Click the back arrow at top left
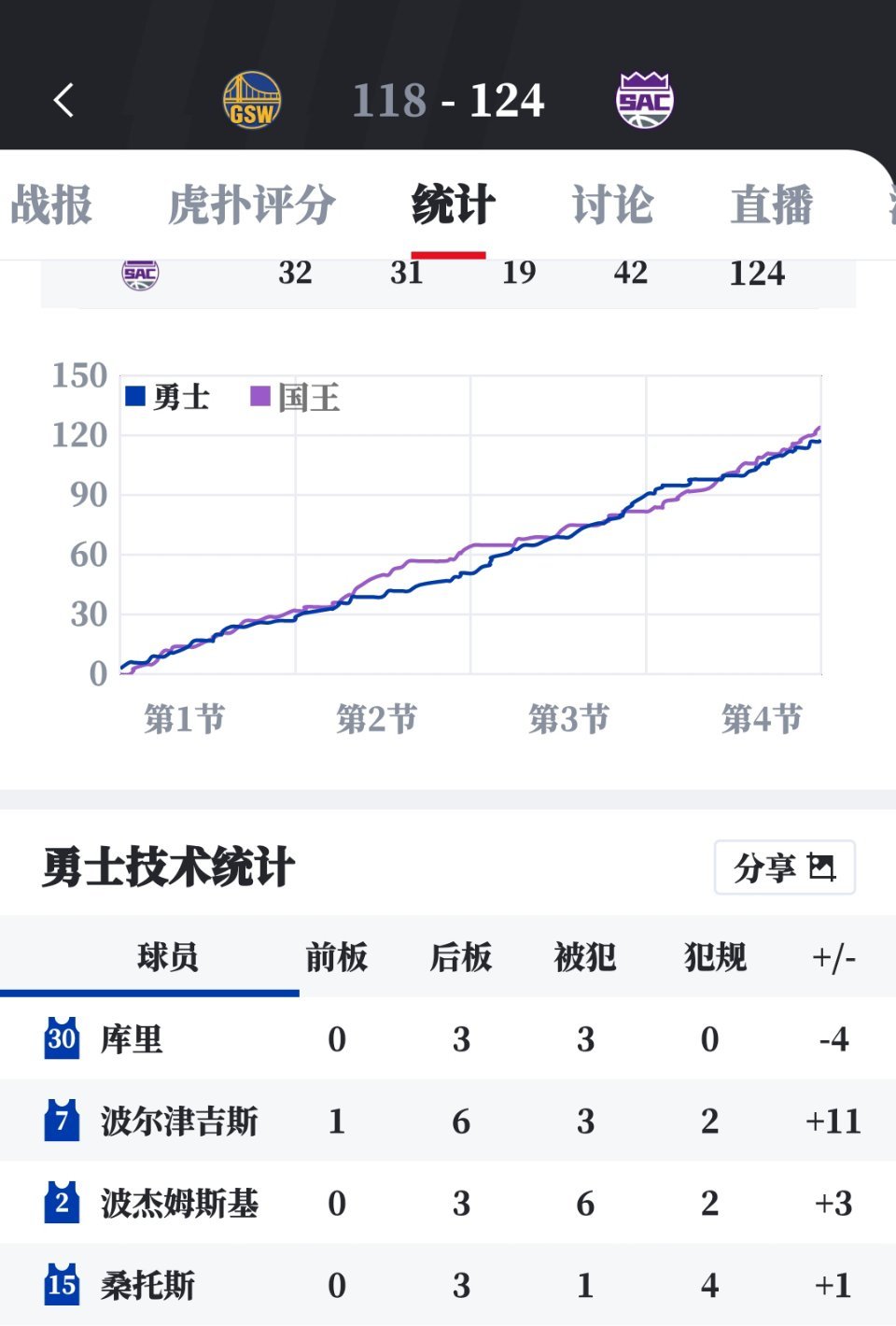The image size is (896, 1326). click(63, 101)
